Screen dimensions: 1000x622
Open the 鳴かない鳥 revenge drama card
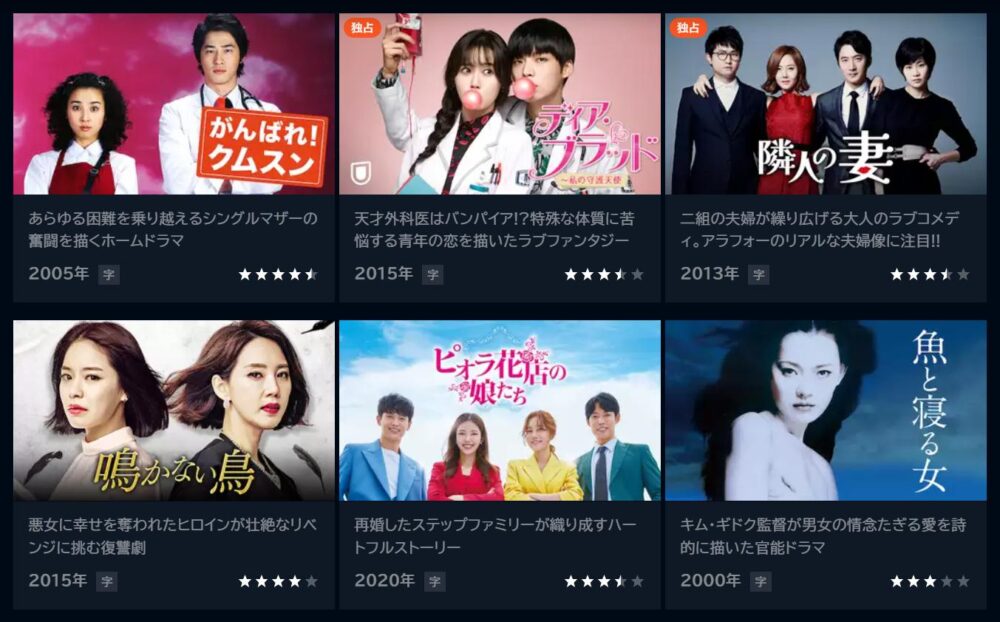point(174,410)
